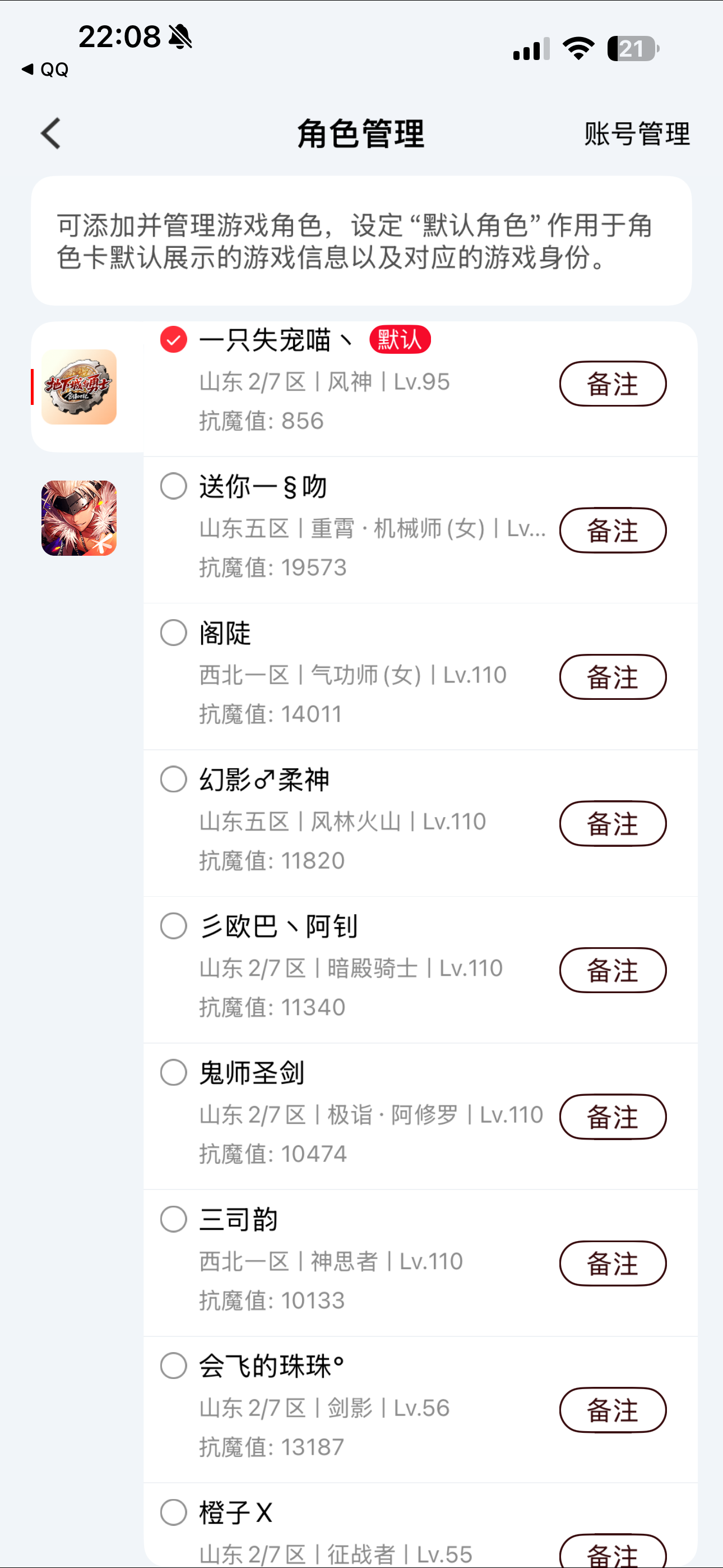
Task: Select 鬼师圣剑 as default
Action: pos(173,1072)
